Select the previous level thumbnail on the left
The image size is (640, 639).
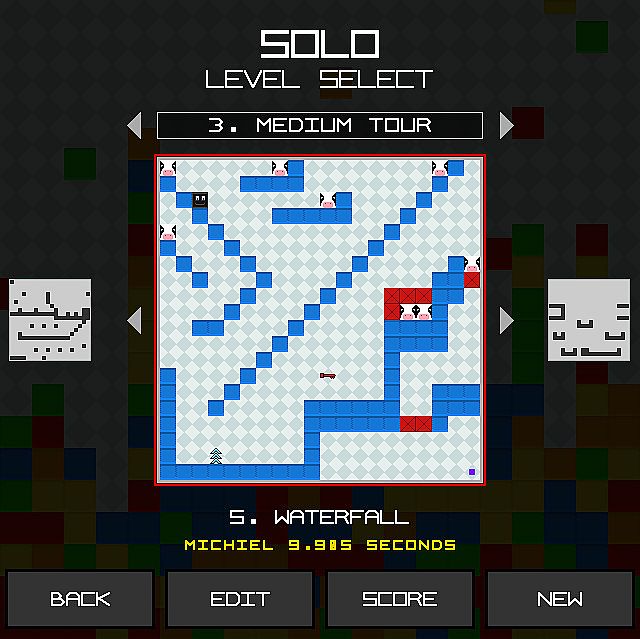click(50, 320)
